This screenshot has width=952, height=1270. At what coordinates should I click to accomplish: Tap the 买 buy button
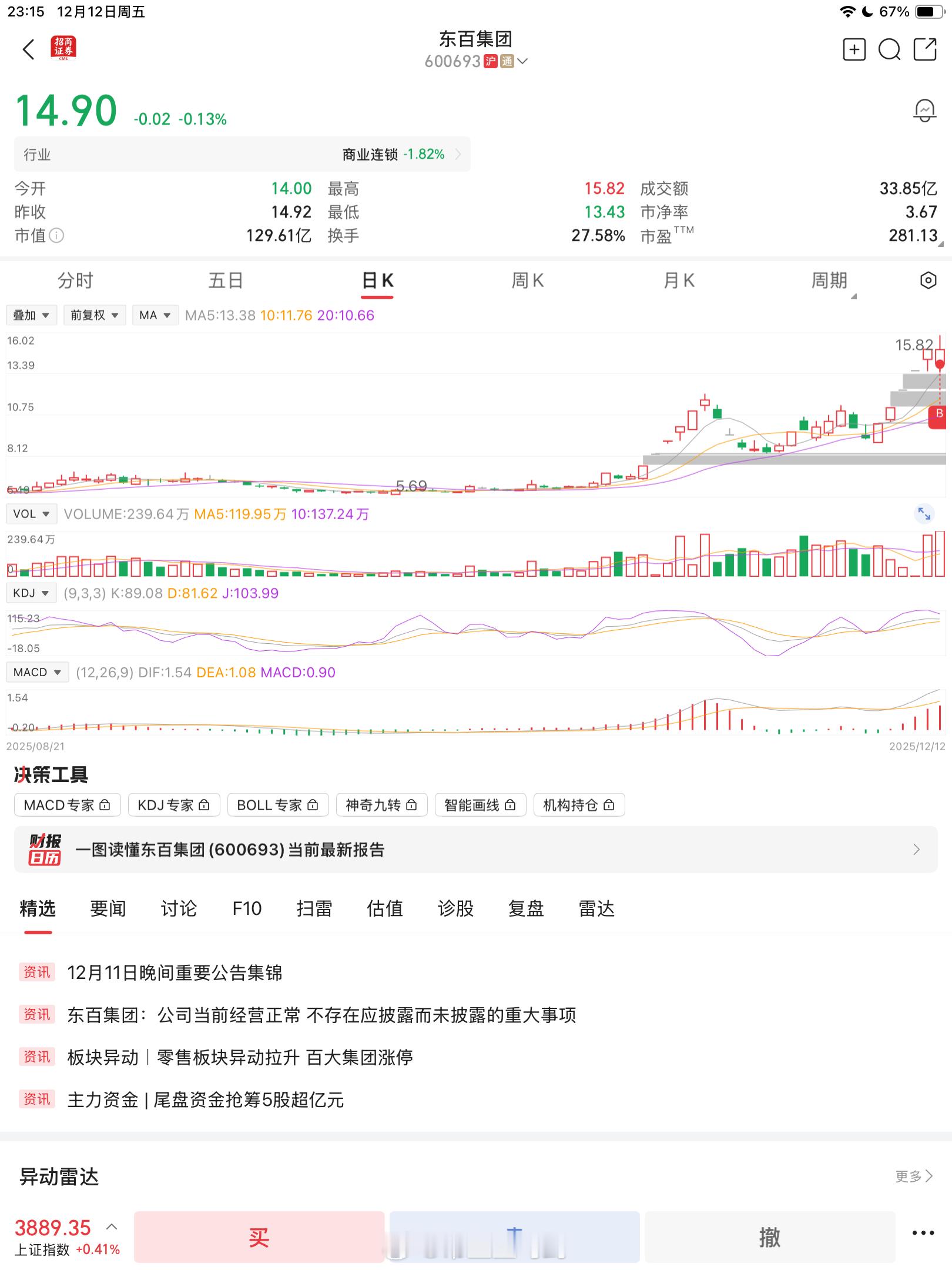pos(259,1237)
